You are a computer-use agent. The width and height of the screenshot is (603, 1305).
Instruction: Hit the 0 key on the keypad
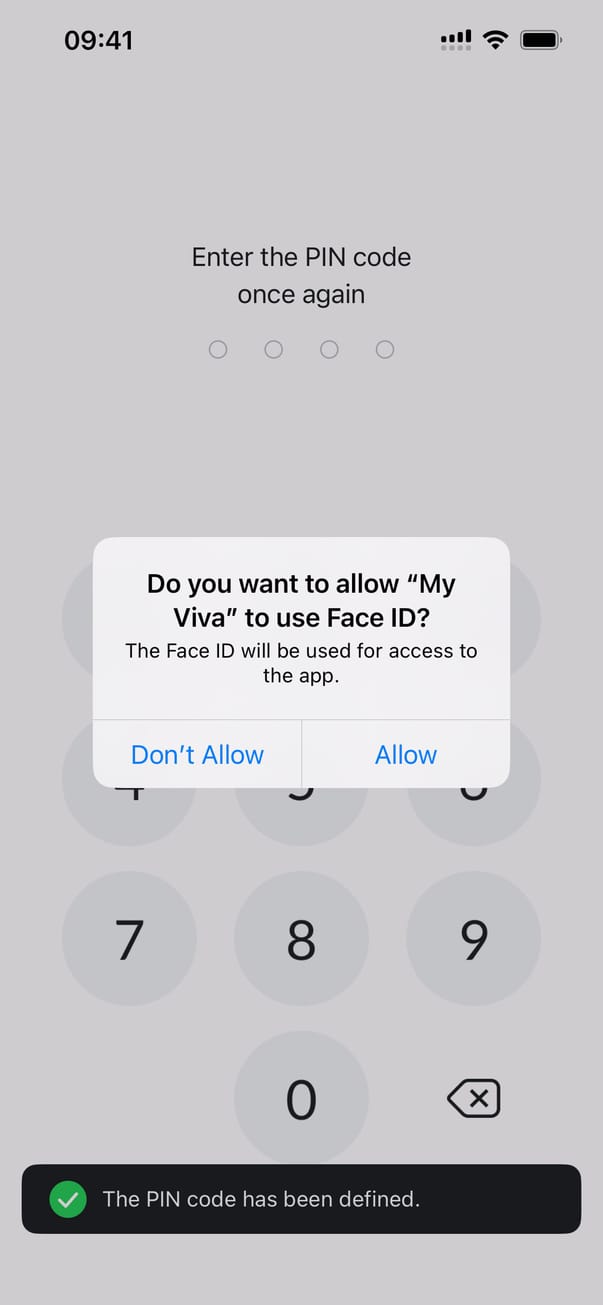(301, 1099)
